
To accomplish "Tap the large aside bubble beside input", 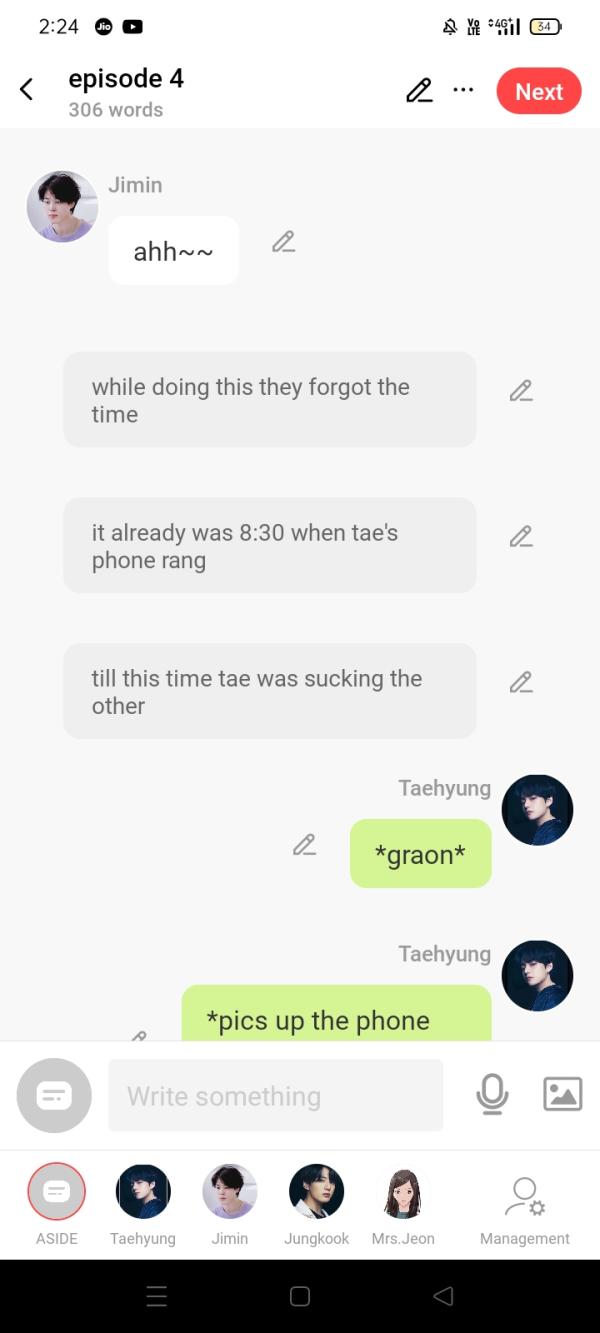I will [x=54, y=1096].
